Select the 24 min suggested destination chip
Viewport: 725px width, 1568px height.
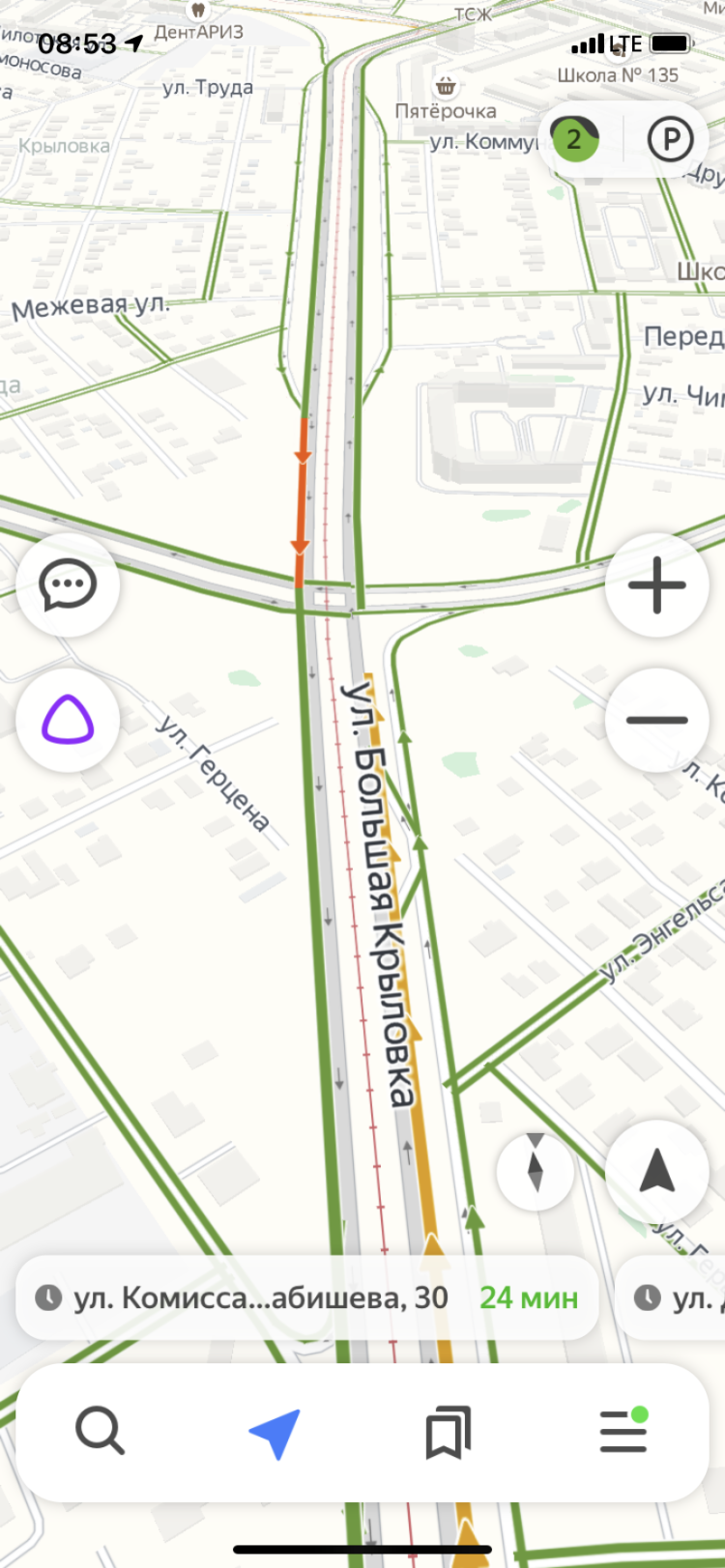tap(307, 1297)
